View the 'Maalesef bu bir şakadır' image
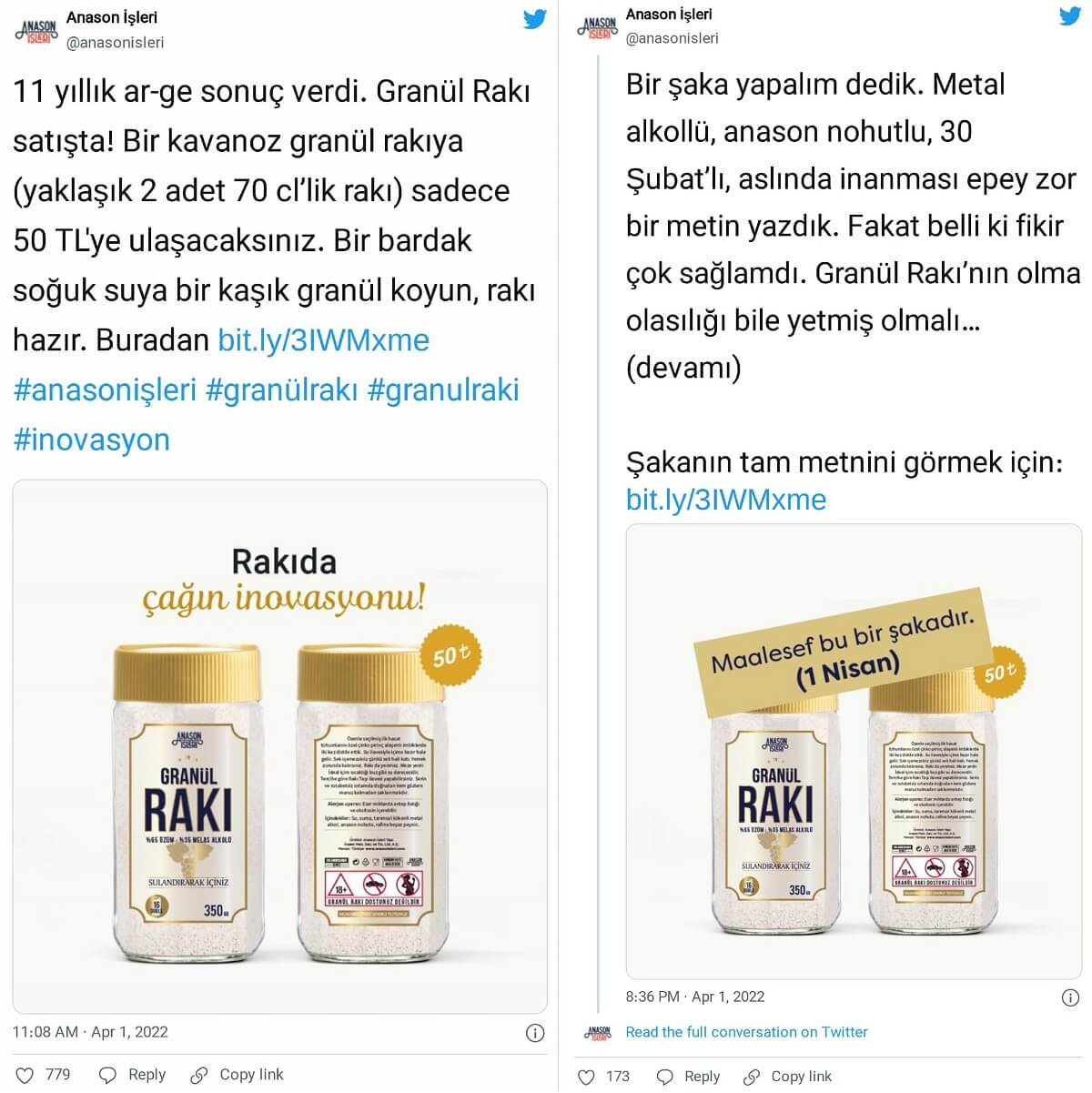 tap(854, 751)
